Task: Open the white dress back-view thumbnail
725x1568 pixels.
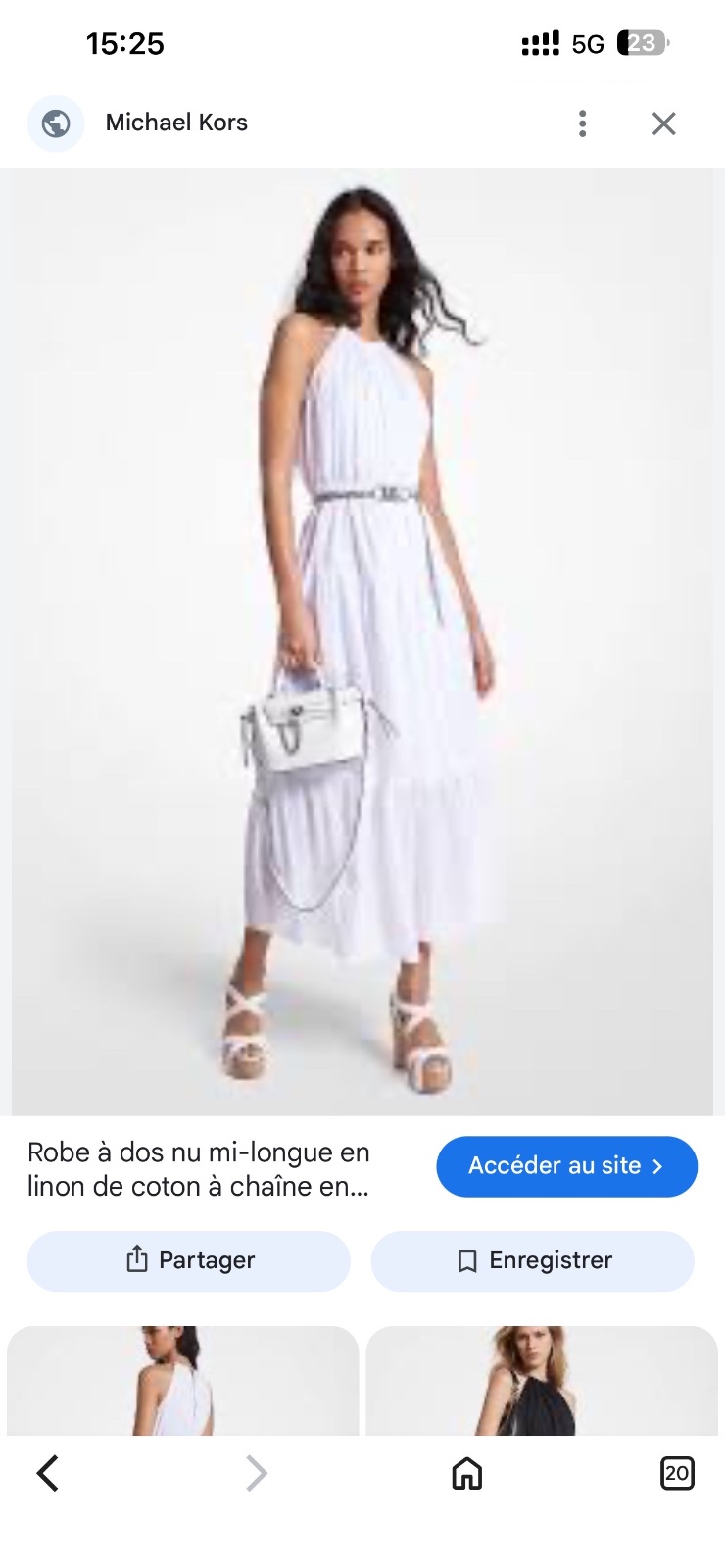Action: (x=183, y=1381)
